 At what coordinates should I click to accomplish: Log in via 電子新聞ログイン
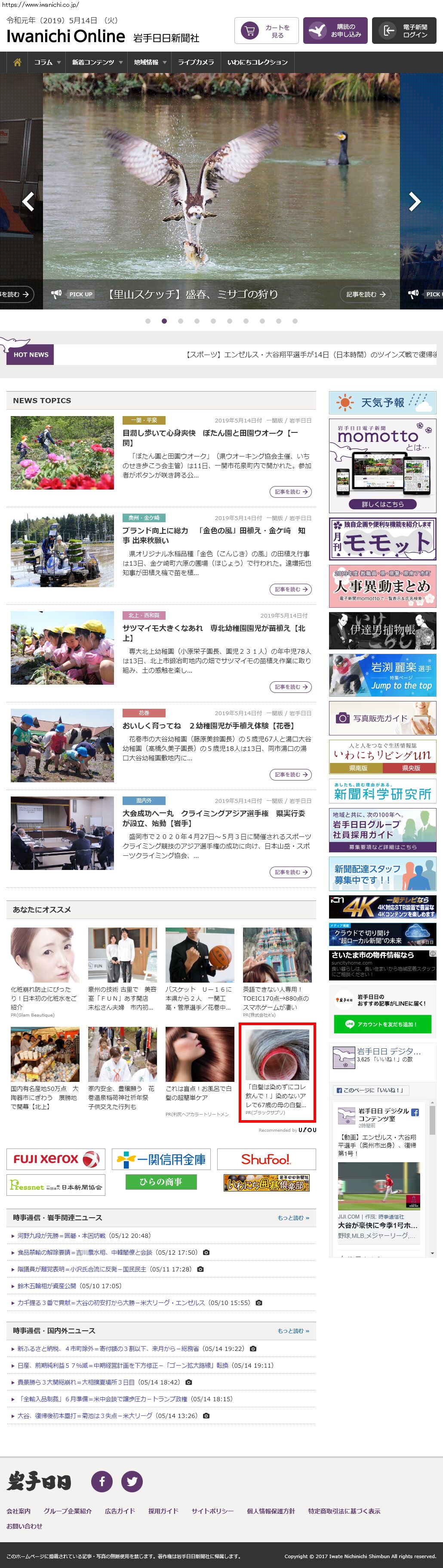405,31
